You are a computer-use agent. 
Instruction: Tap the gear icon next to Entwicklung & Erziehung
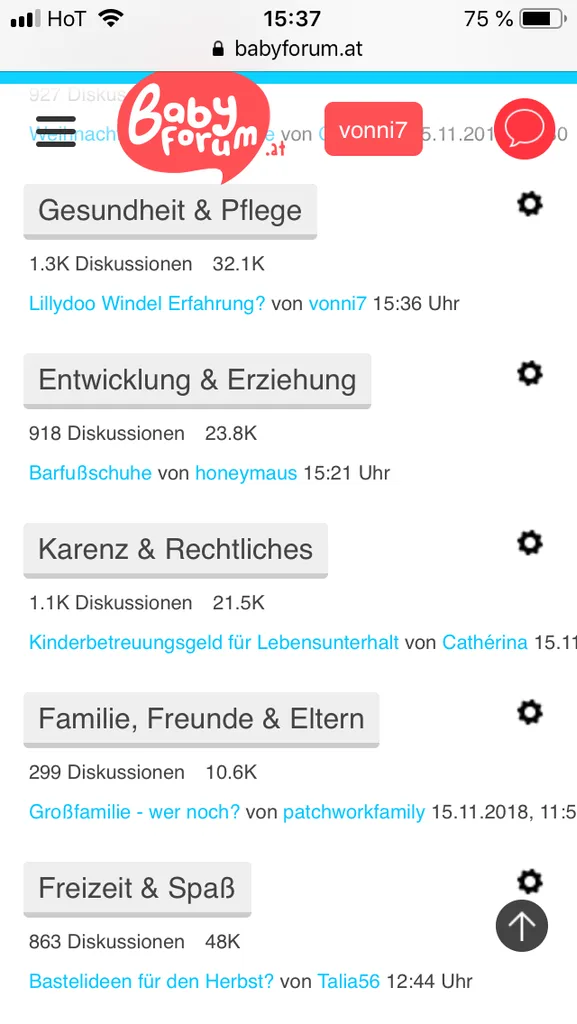tap(529, 374)
